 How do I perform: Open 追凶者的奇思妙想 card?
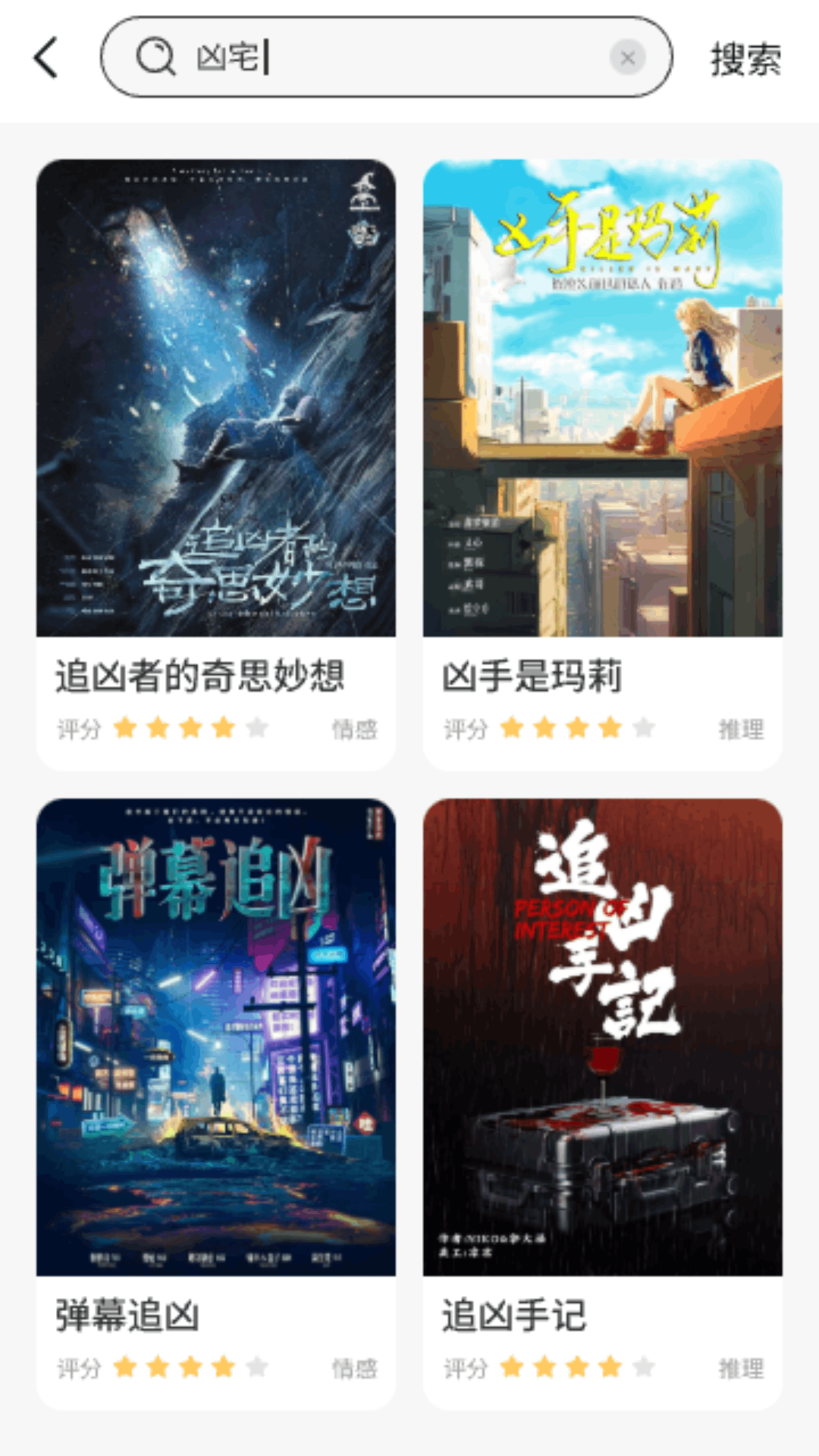click(216, 463)
